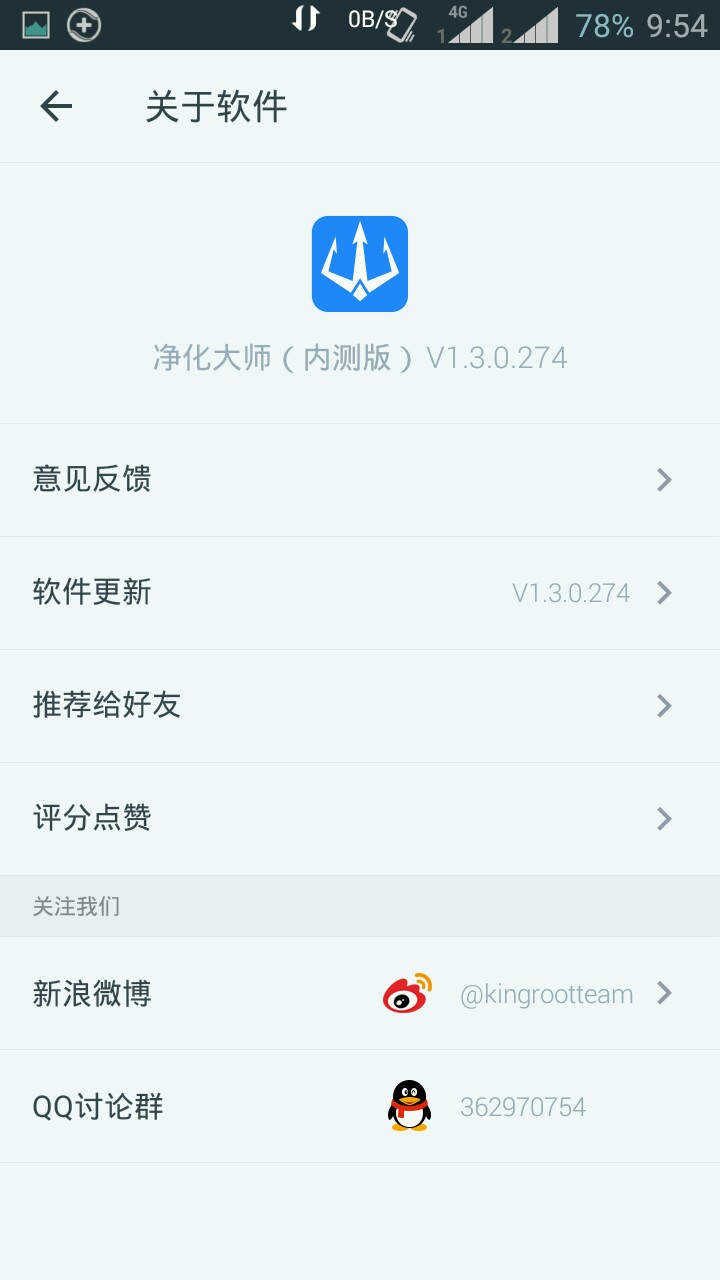Open the 新浪微博 @kingrootteam row

click(360, 994)
